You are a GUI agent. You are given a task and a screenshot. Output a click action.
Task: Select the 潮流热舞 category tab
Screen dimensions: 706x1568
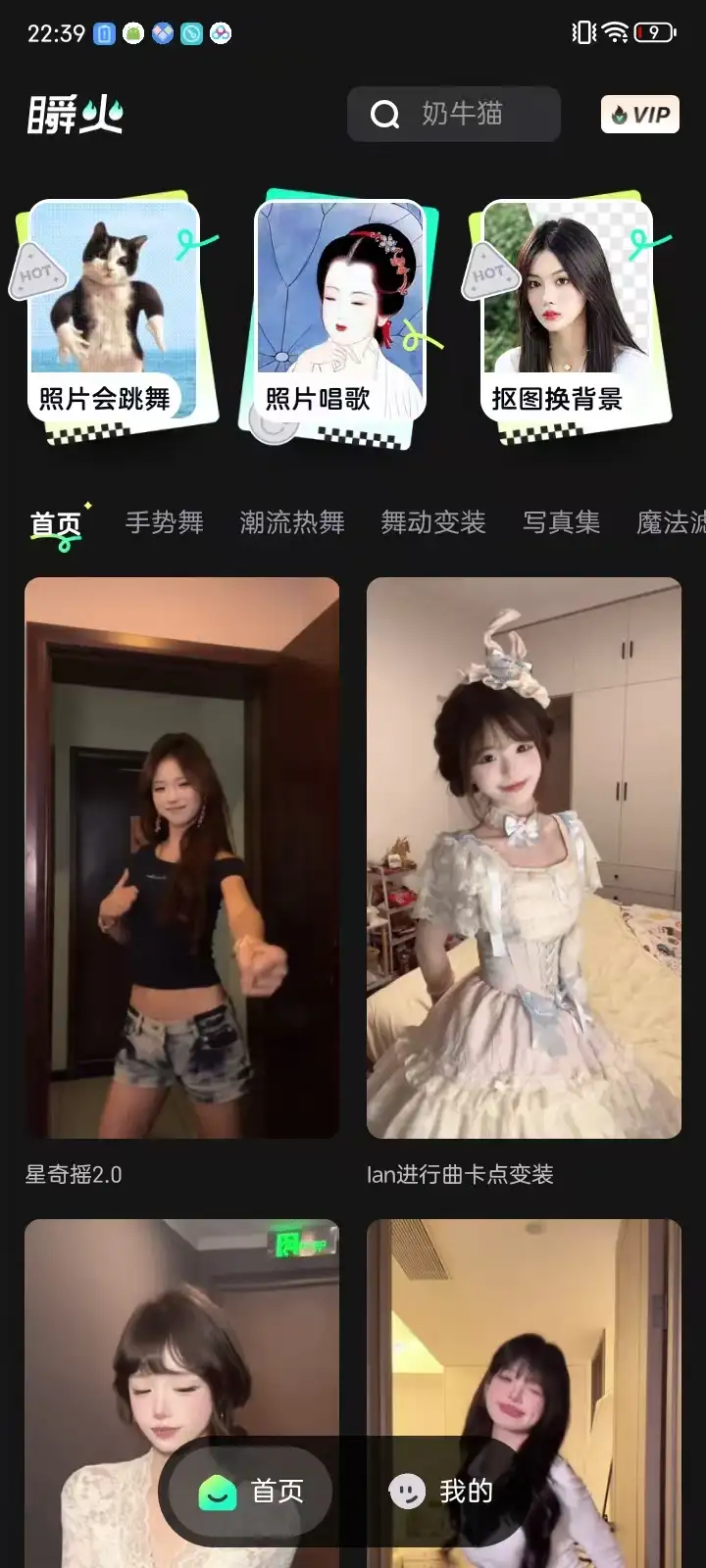(292, 522)
